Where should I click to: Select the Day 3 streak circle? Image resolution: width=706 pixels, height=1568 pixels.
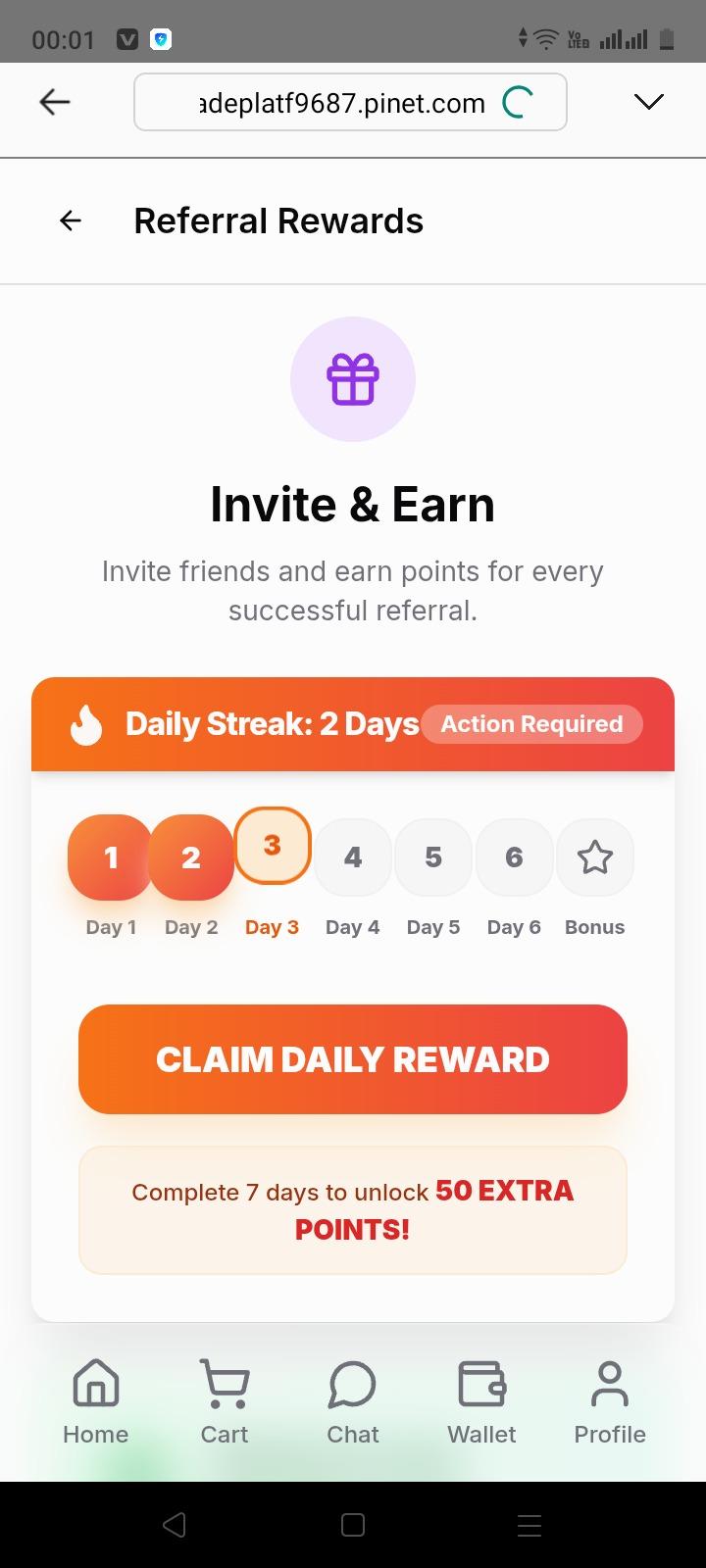pyautogui.click(x=273, y=845)
